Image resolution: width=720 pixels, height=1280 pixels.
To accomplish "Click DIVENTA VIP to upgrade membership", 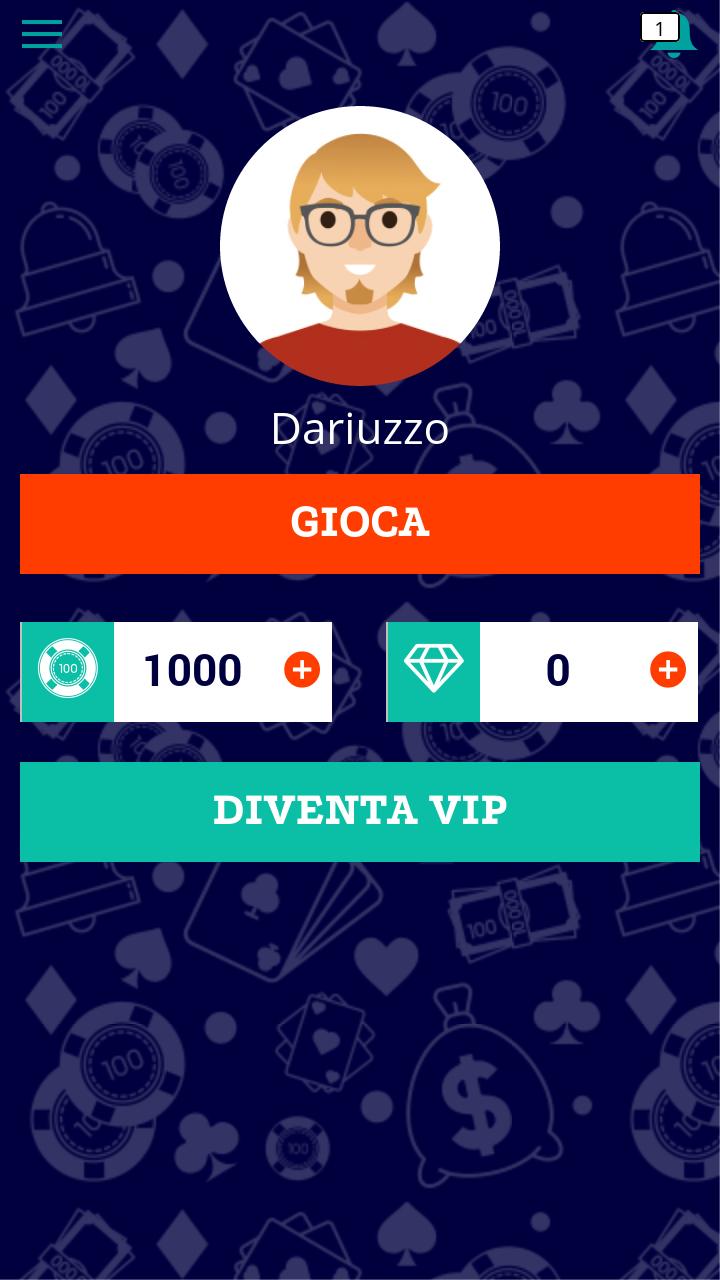I will 360,811.
